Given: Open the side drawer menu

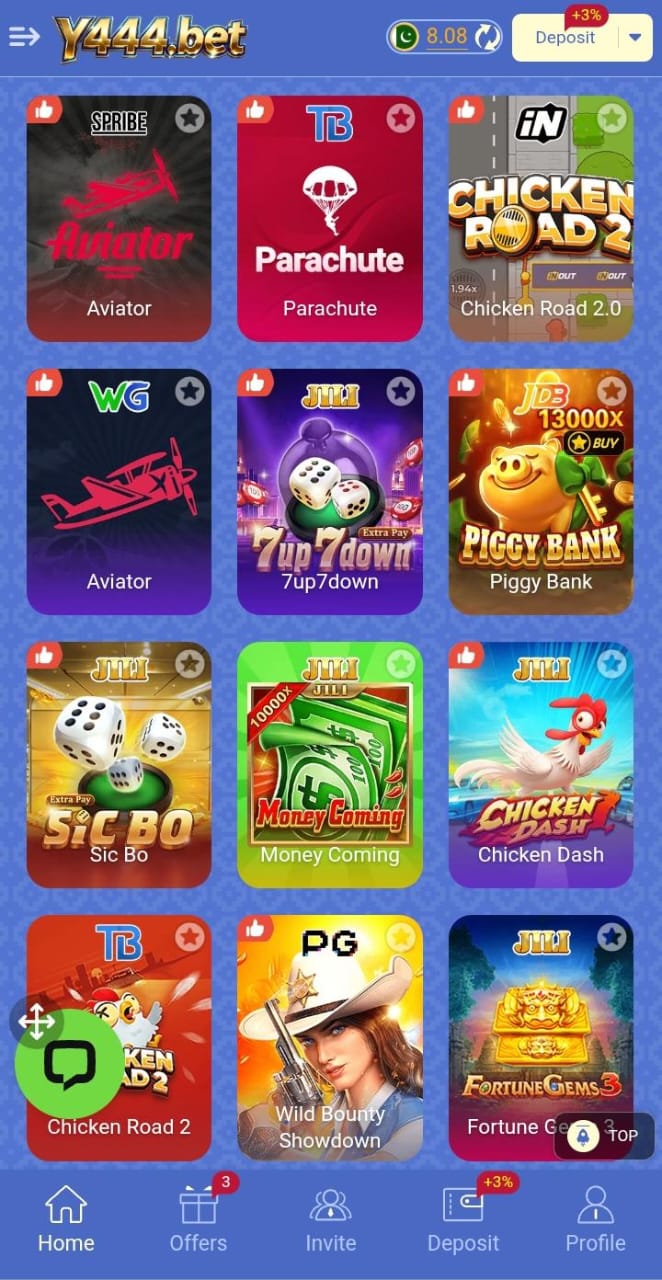Looking at the screenshot, I should point(24,37).
